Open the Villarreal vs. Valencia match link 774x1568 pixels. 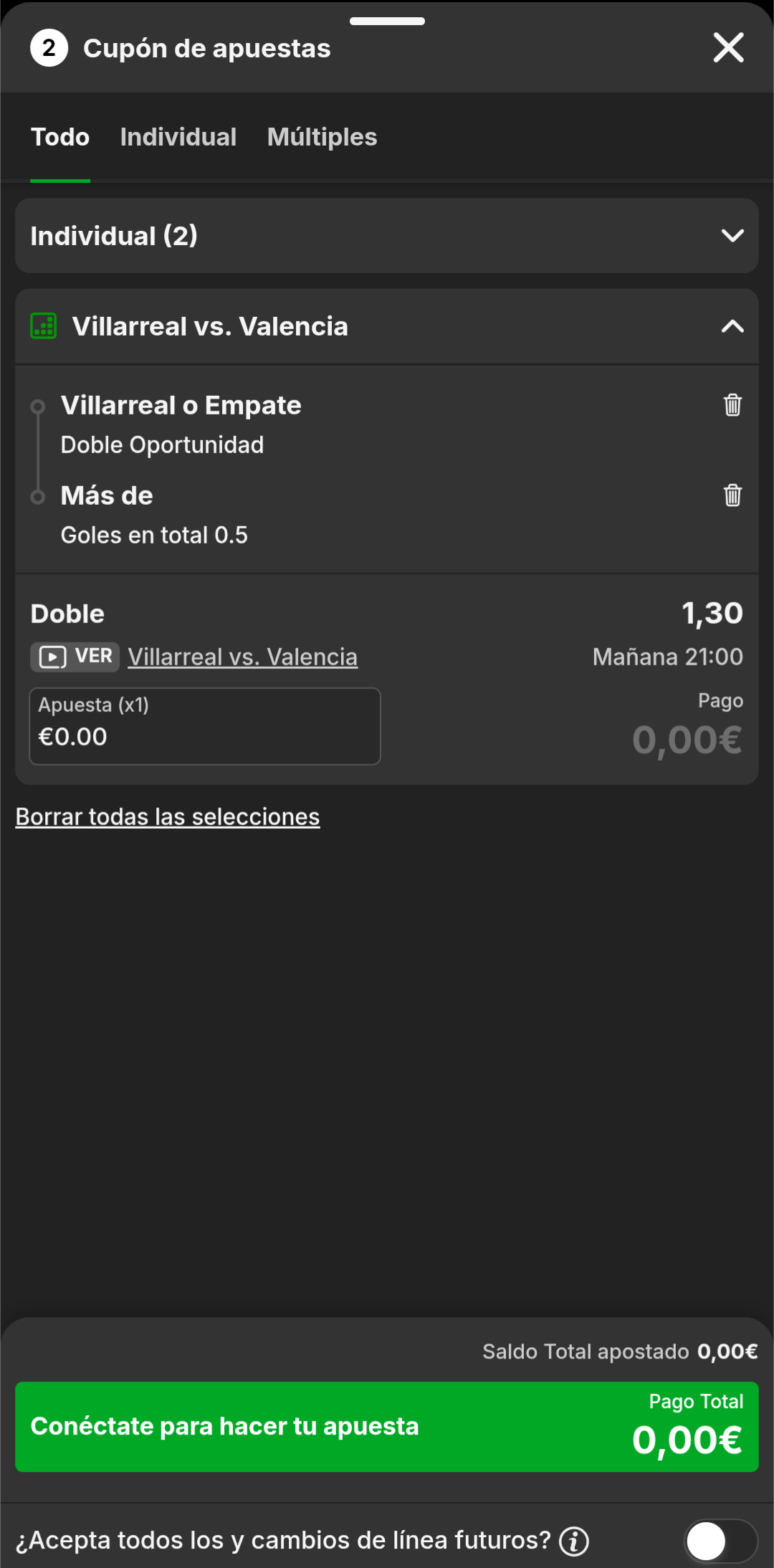click(242, 657)
